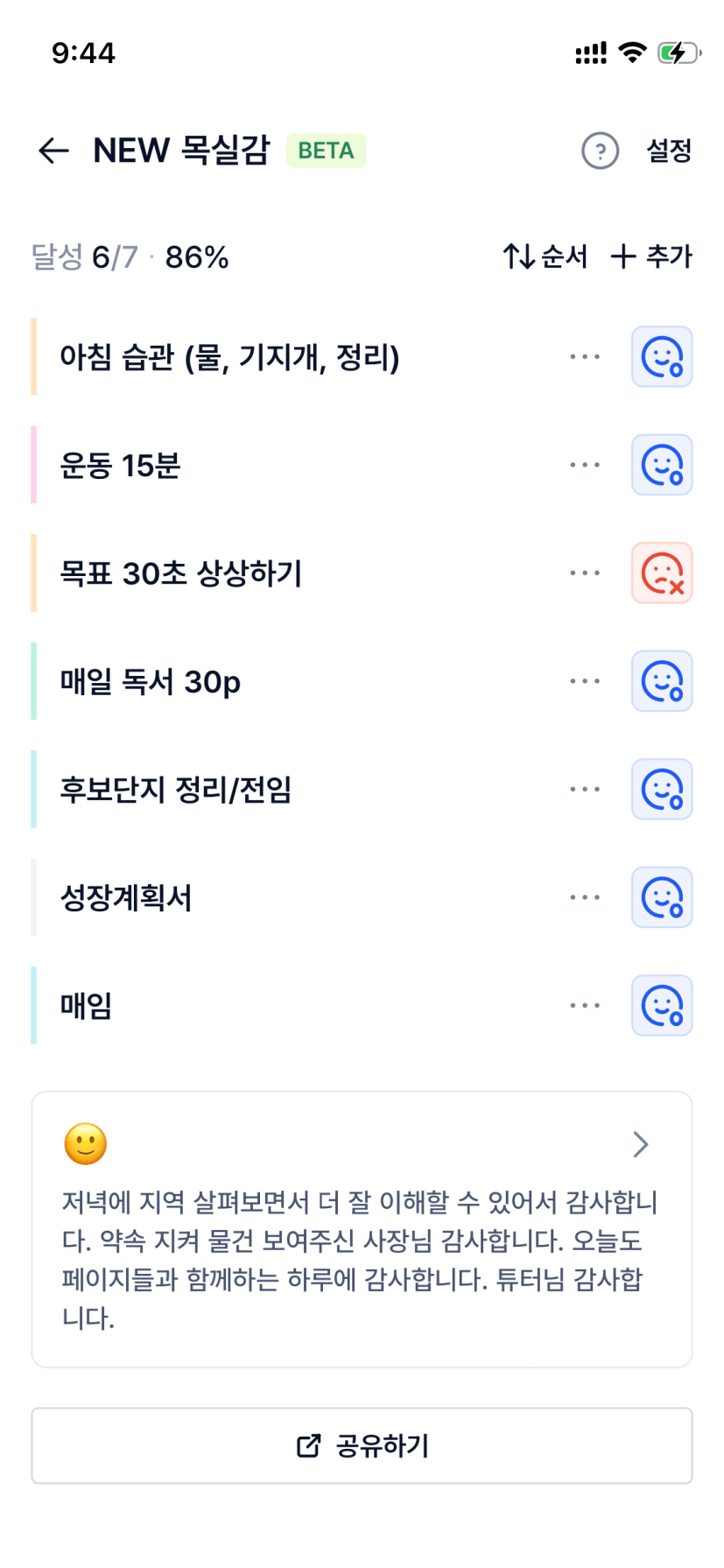Share with the 공유하기 button

point(362,1445)
